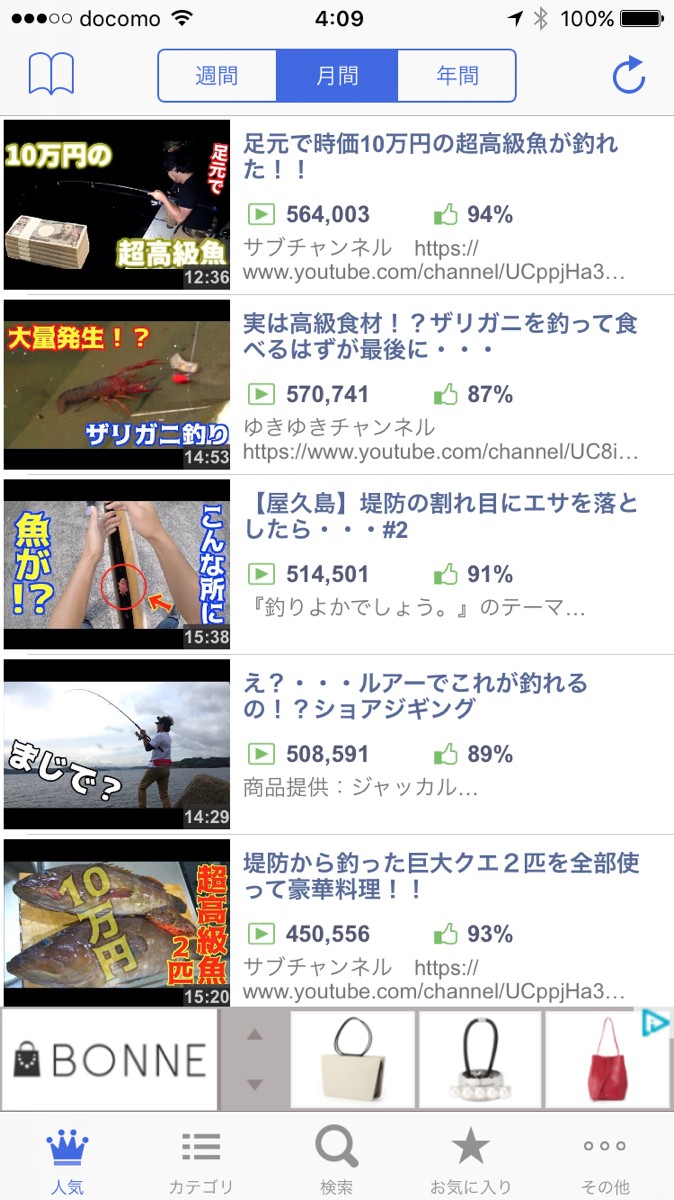674x1200 pixels.
Task: Open the 検索 search tab
Action: pos(336,1160)
